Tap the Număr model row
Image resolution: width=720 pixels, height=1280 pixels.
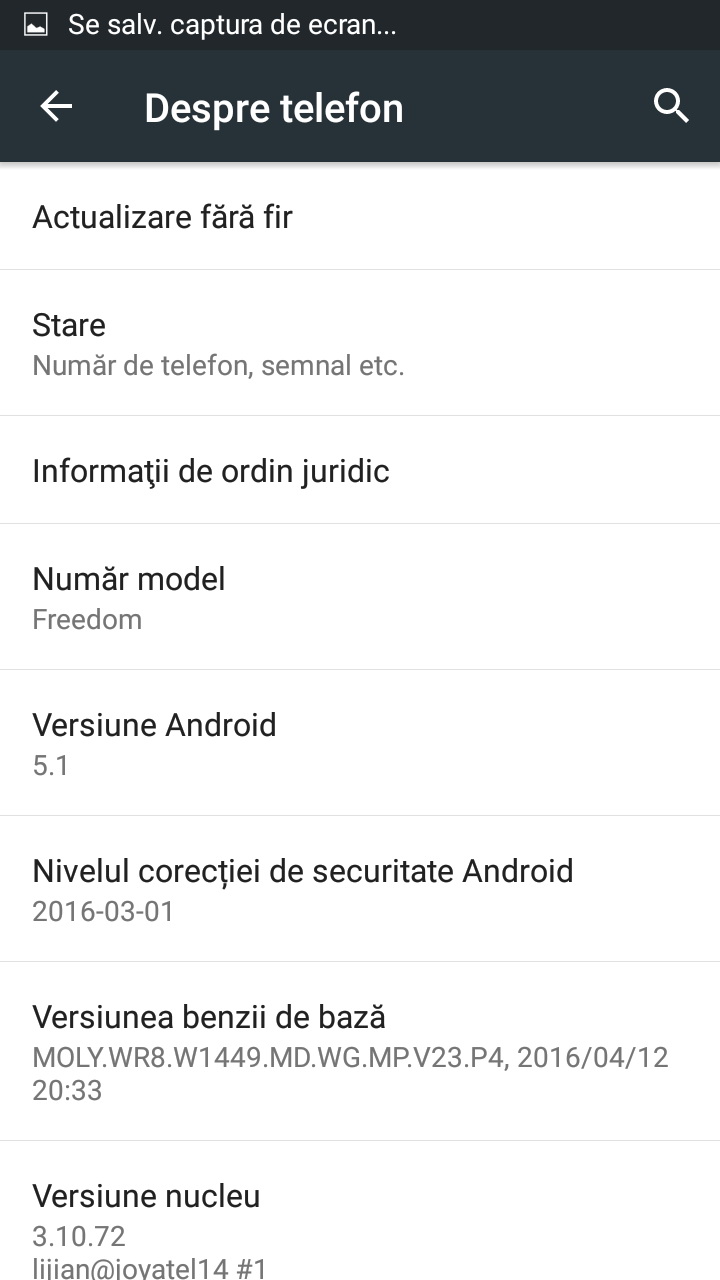click(360, 597)
